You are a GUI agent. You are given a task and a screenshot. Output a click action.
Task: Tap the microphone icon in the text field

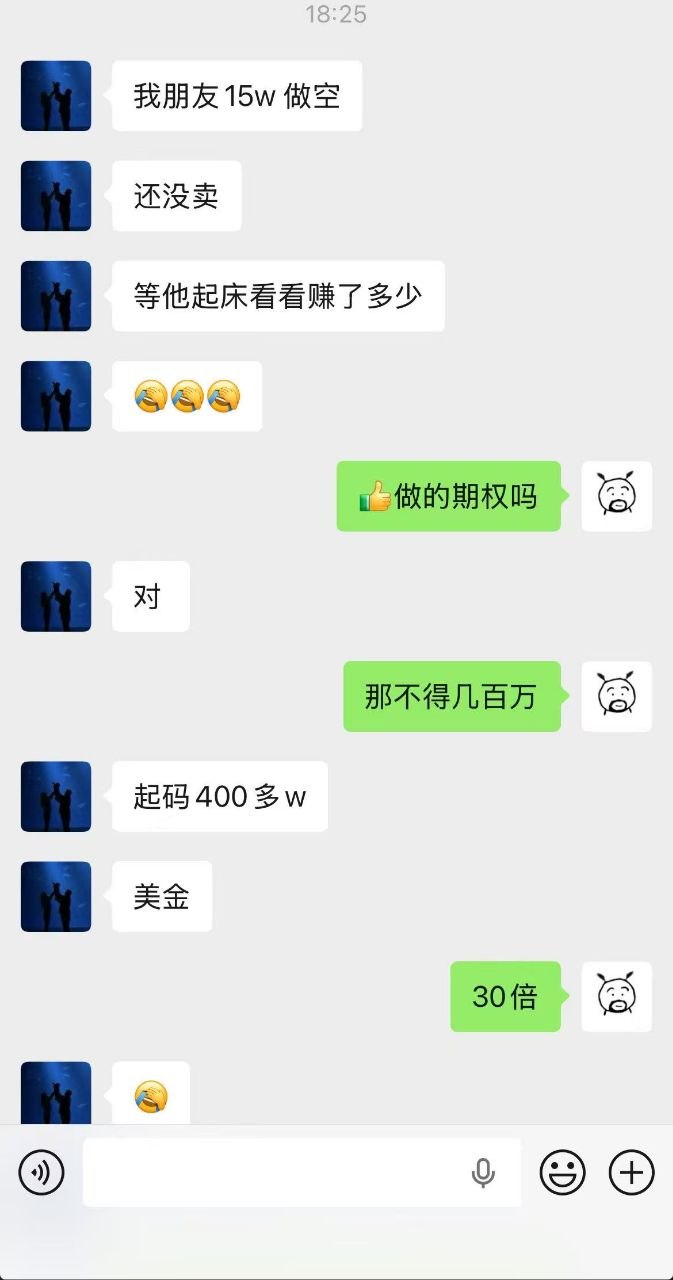click(x=483, y=1173)
